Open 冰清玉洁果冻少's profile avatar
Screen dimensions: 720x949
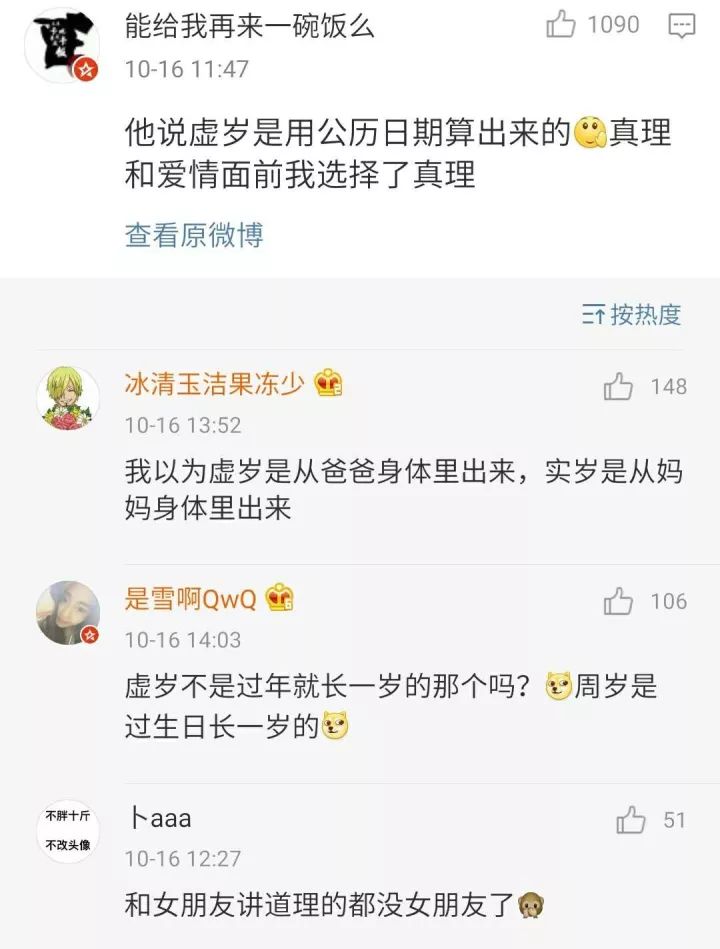point(68,398)
